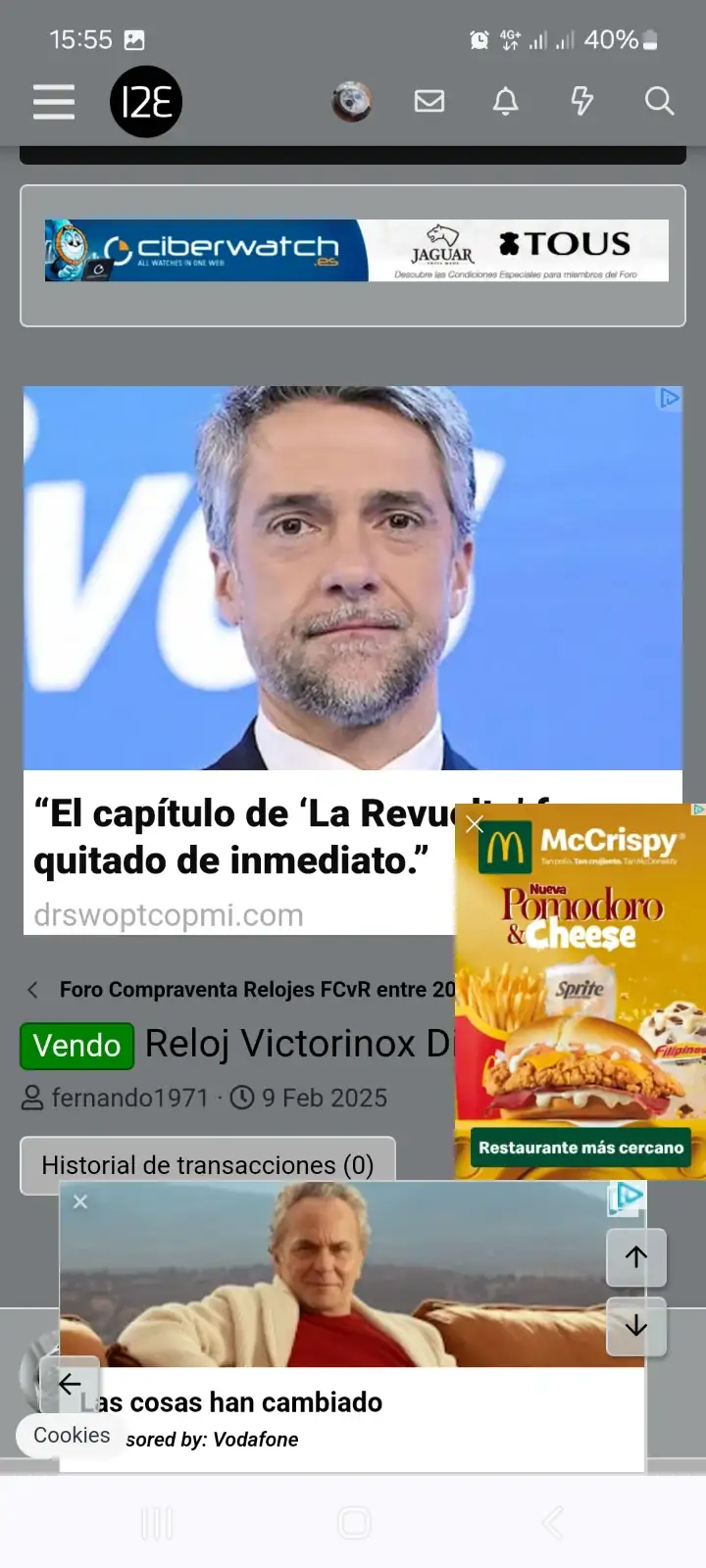This screenshot has width=706, height=1568.
Task: Go back with the left arrow button
Action: click(70, 1384)
